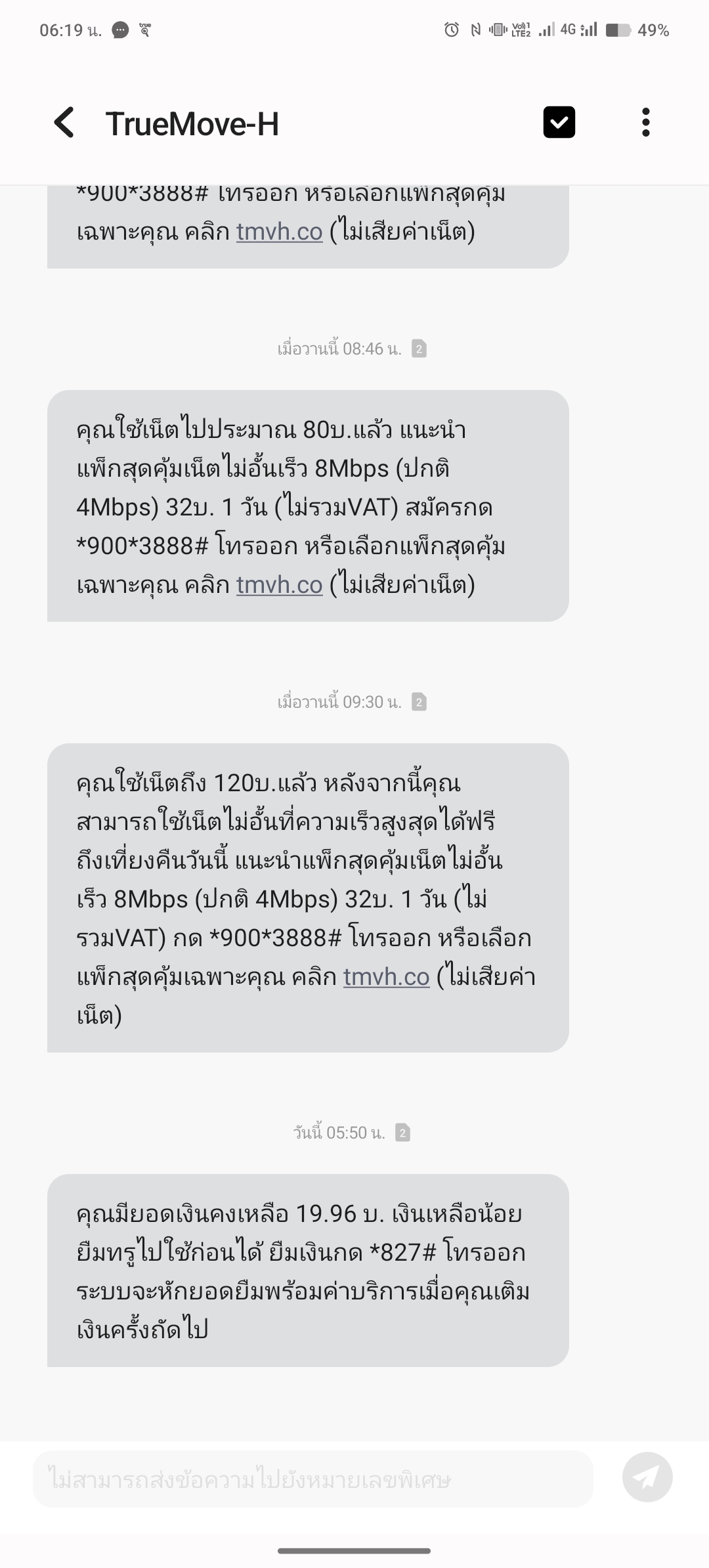Open tmvh.co link in the topmost message

click(280, 231)
